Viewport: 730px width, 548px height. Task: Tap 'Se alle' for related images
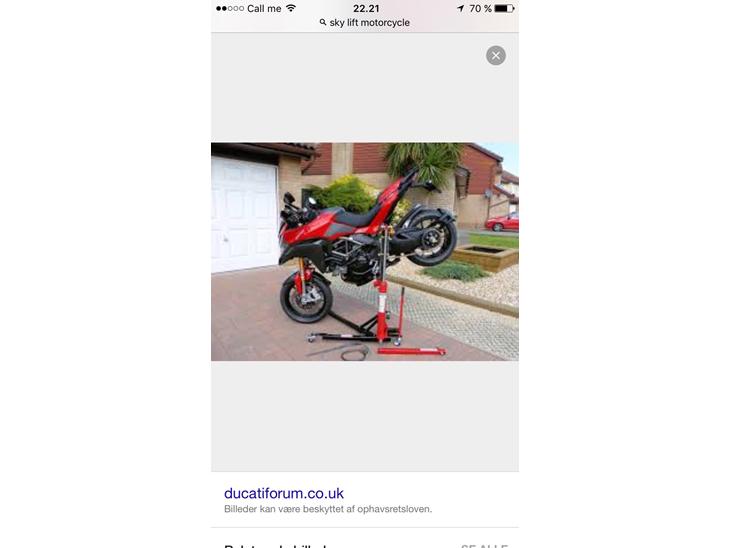point(484,545)
